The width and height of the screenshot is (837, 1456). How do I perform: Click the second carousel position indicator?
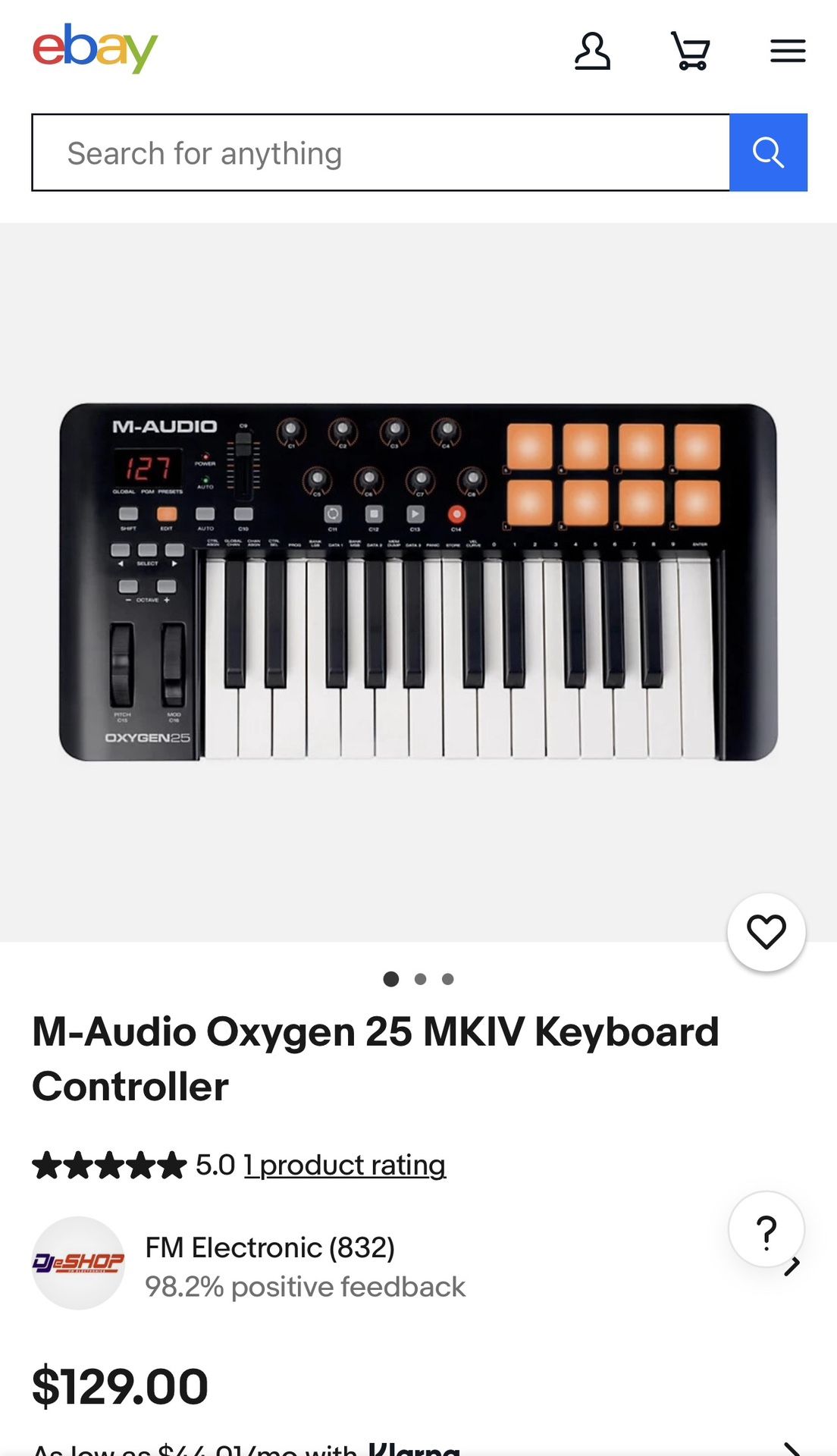[x=420, y=979]
